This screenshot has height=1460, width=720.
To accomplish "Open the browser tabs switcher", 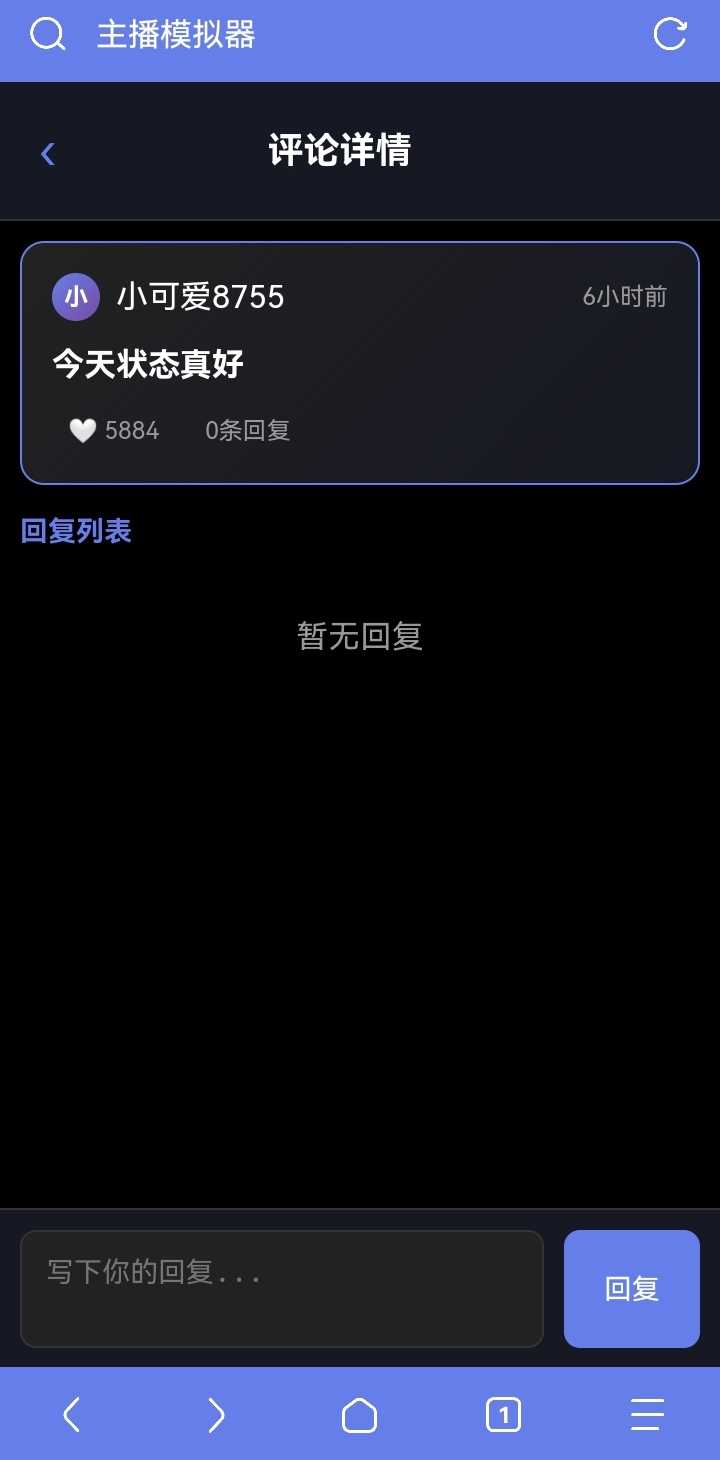I will coord(503,1415).
